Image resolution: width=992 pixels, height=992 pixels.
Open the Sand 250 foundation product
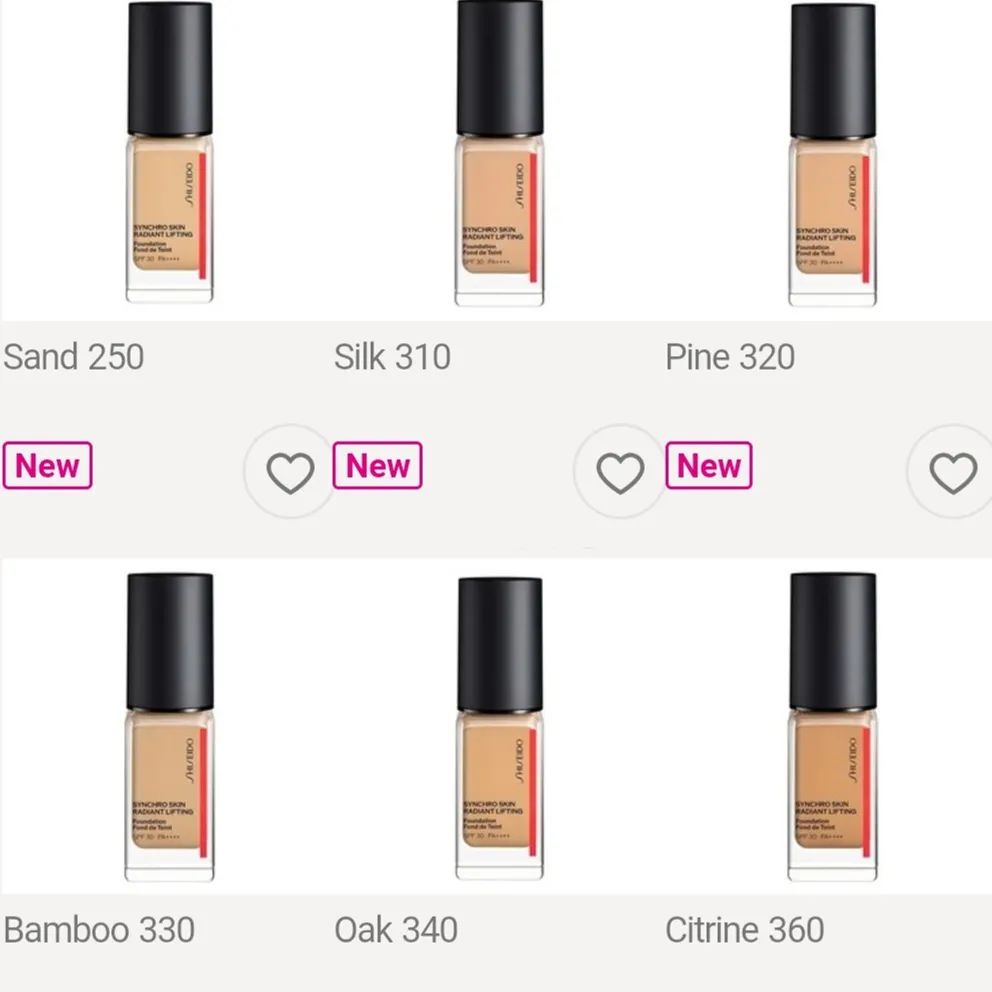(x=170, y=155)
